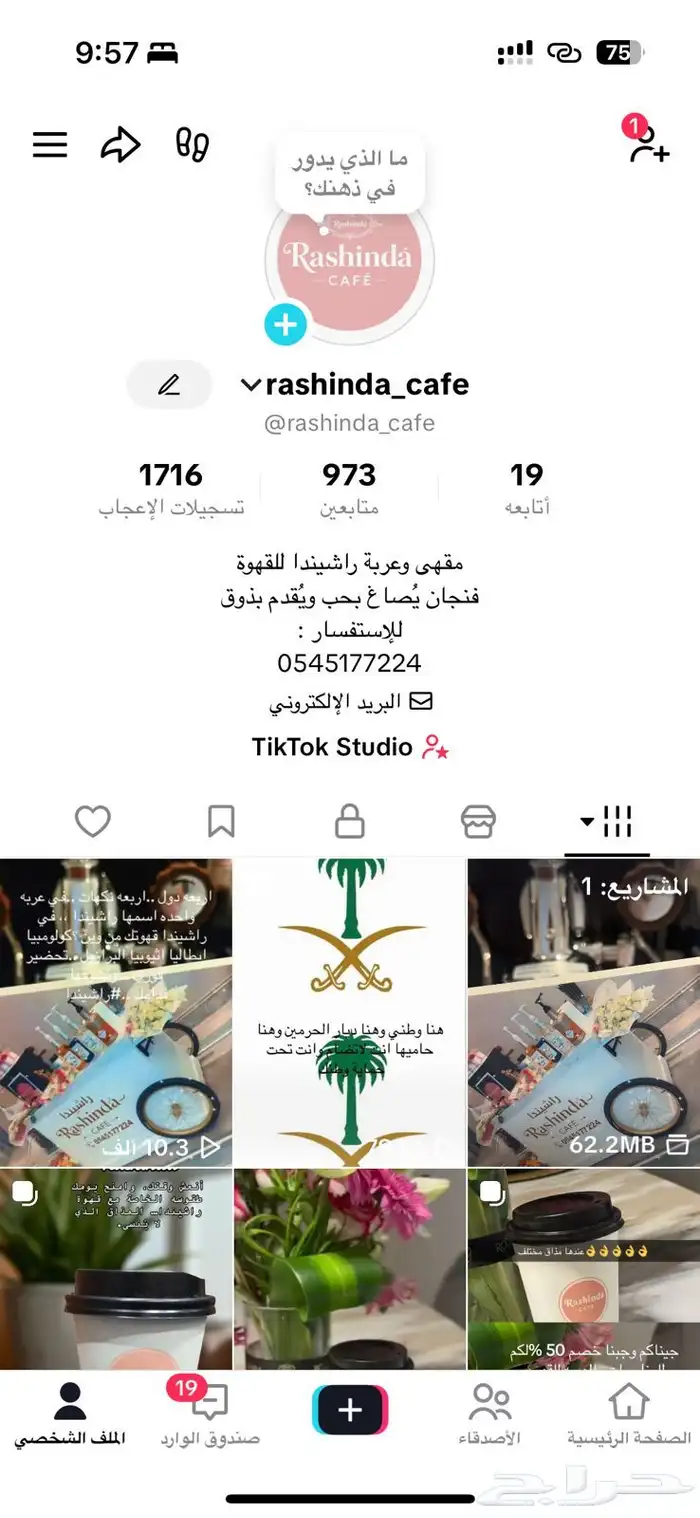This screenshot has width=700, height=1518.
Task: View the 19 following list
Action: [527, 488]
